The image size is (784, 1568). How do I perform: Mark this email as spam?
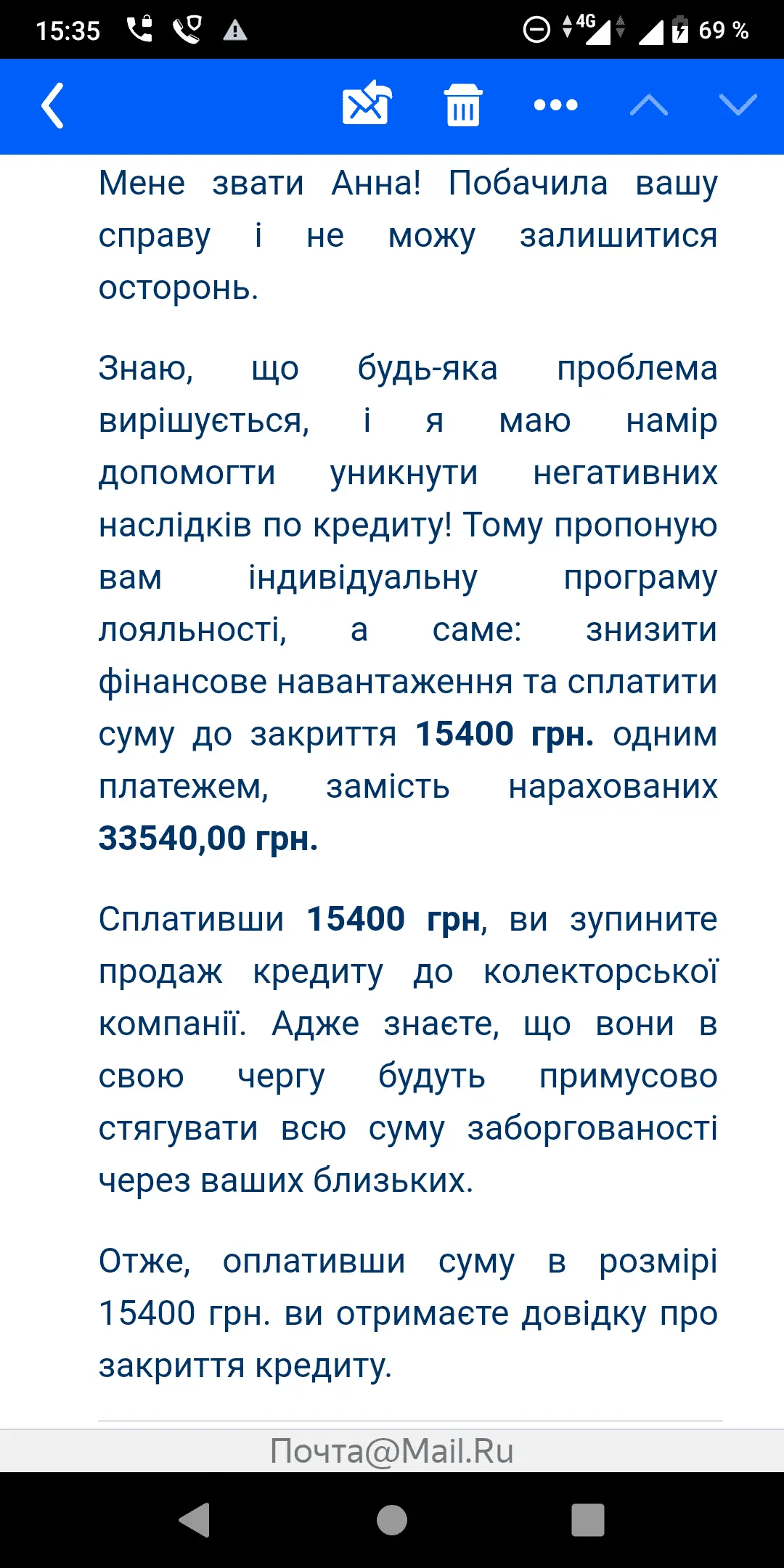pyautogui.click(x=367, y=105)
